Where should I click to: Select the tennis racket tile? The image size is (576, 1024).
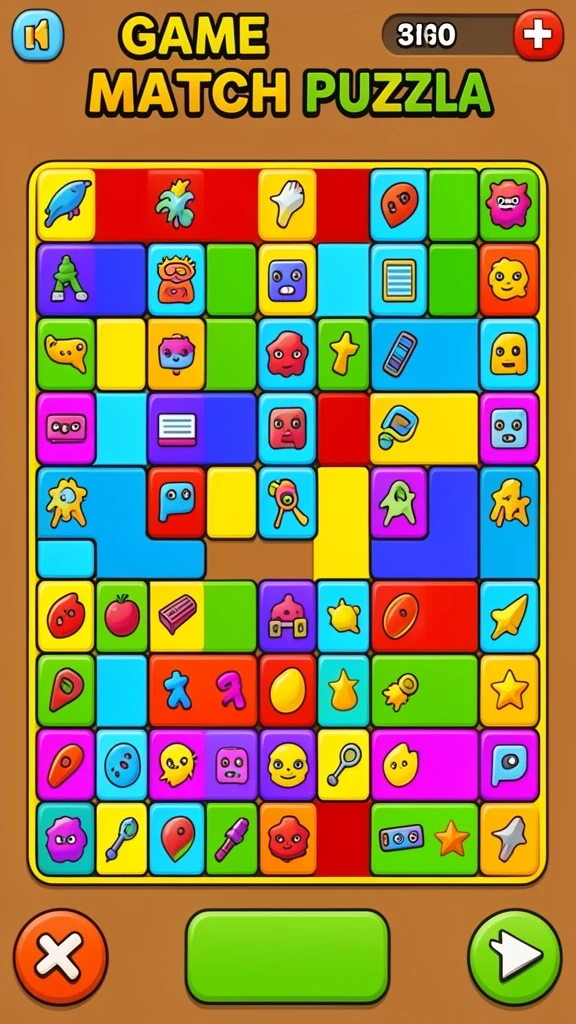(x=344, y=765)
